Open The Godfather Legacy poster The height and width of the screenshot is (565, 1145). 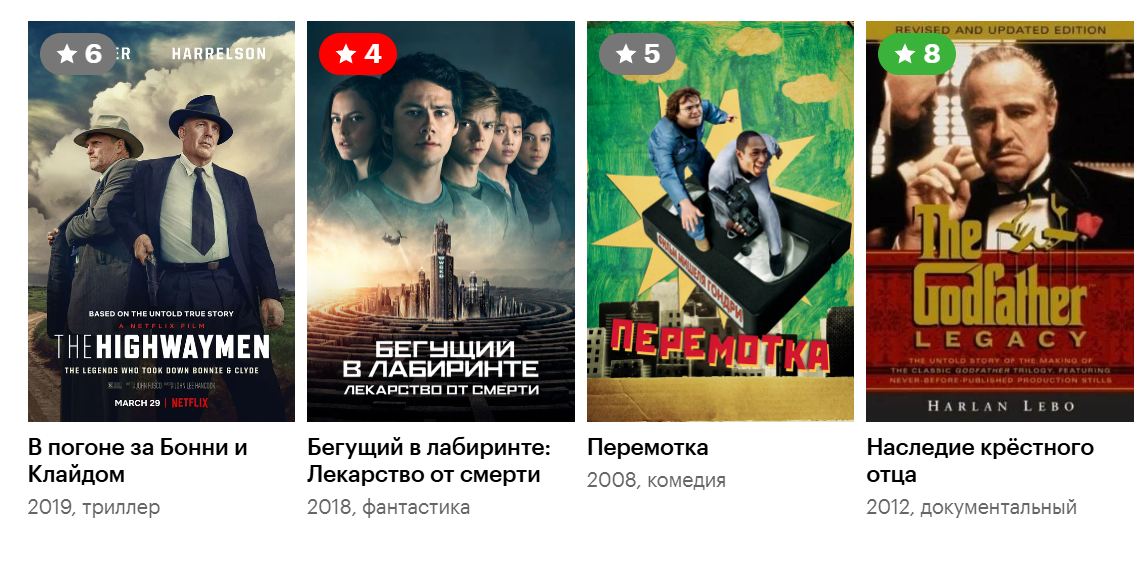[999, 222]
